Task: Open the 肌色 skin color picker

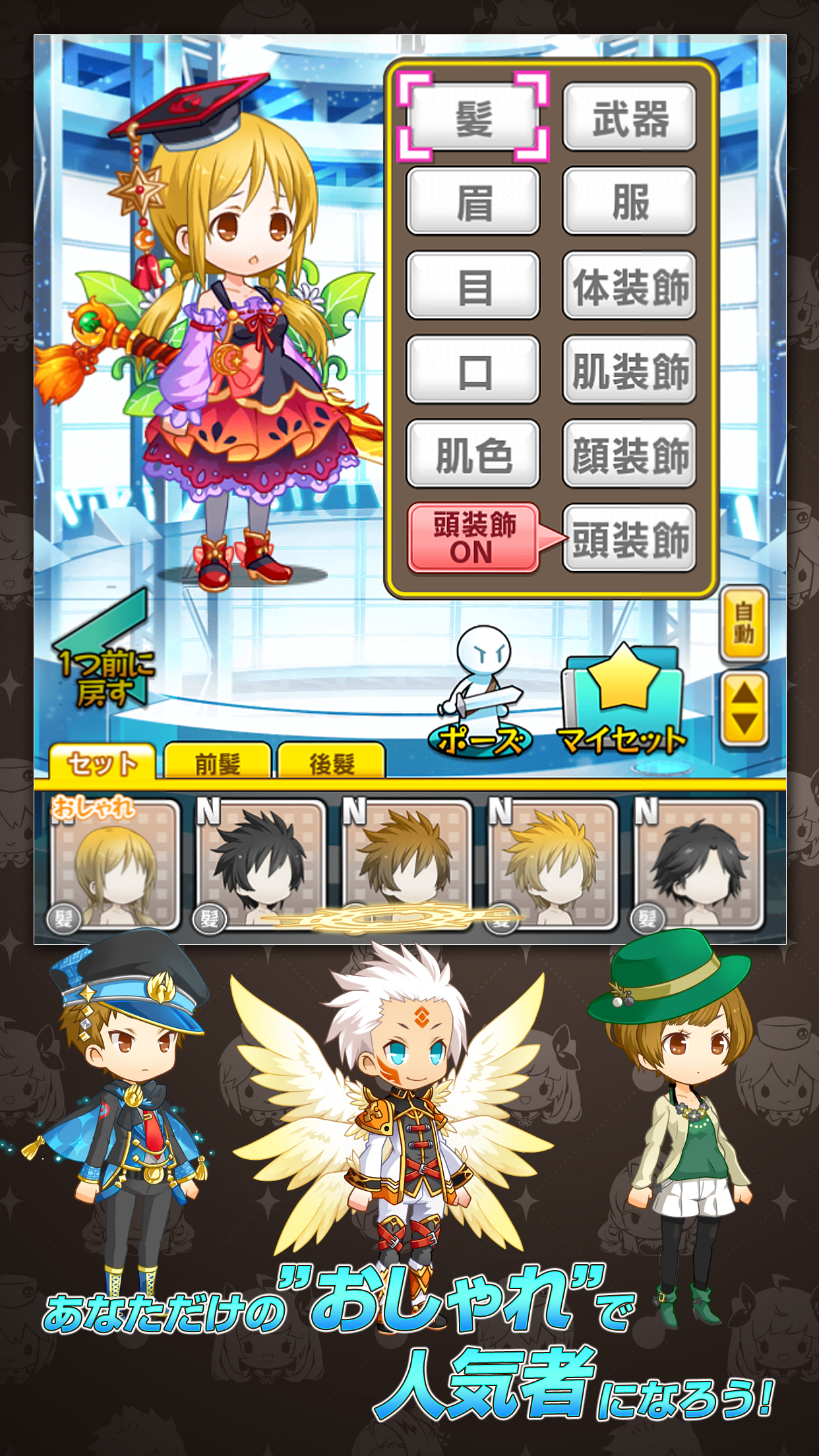Action: (473, 455)
